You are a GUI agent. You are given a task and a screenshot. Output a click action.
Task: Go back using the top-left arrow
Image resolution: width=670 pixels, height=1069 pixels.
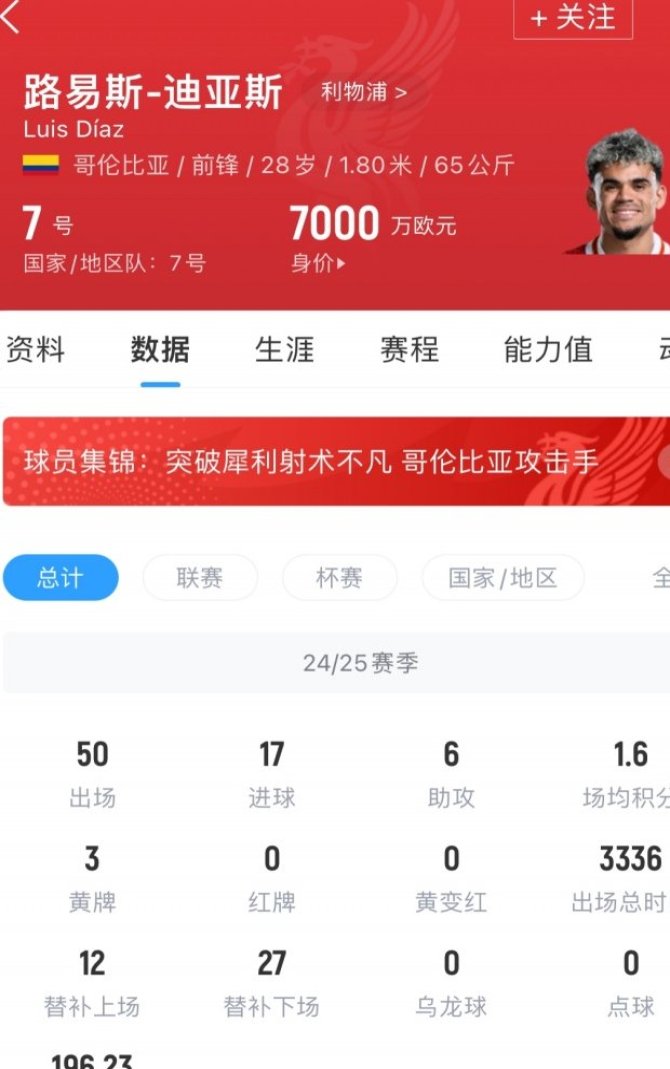tap(12, 16)
